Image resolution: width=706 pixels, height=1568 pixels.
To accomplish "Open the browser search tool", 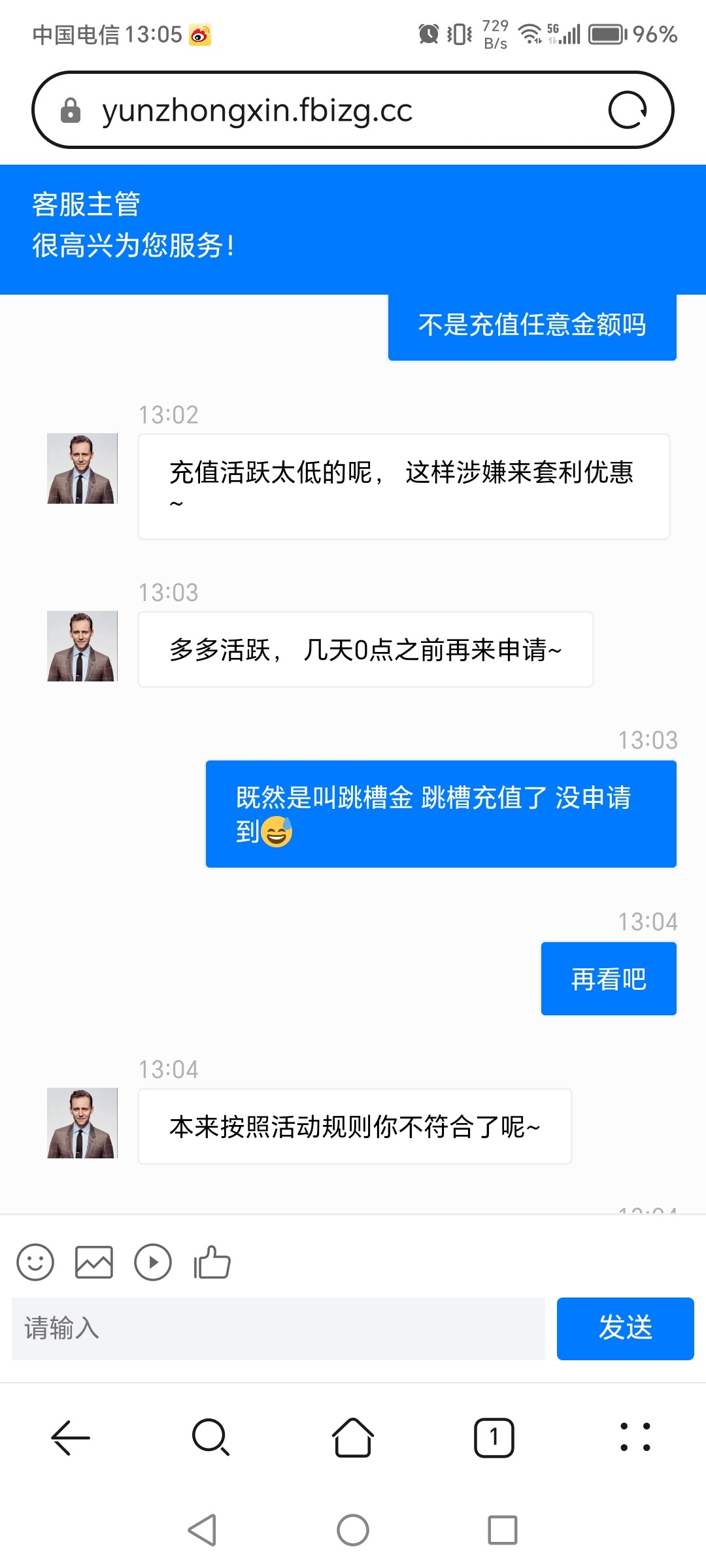I will click(211, 1438).
